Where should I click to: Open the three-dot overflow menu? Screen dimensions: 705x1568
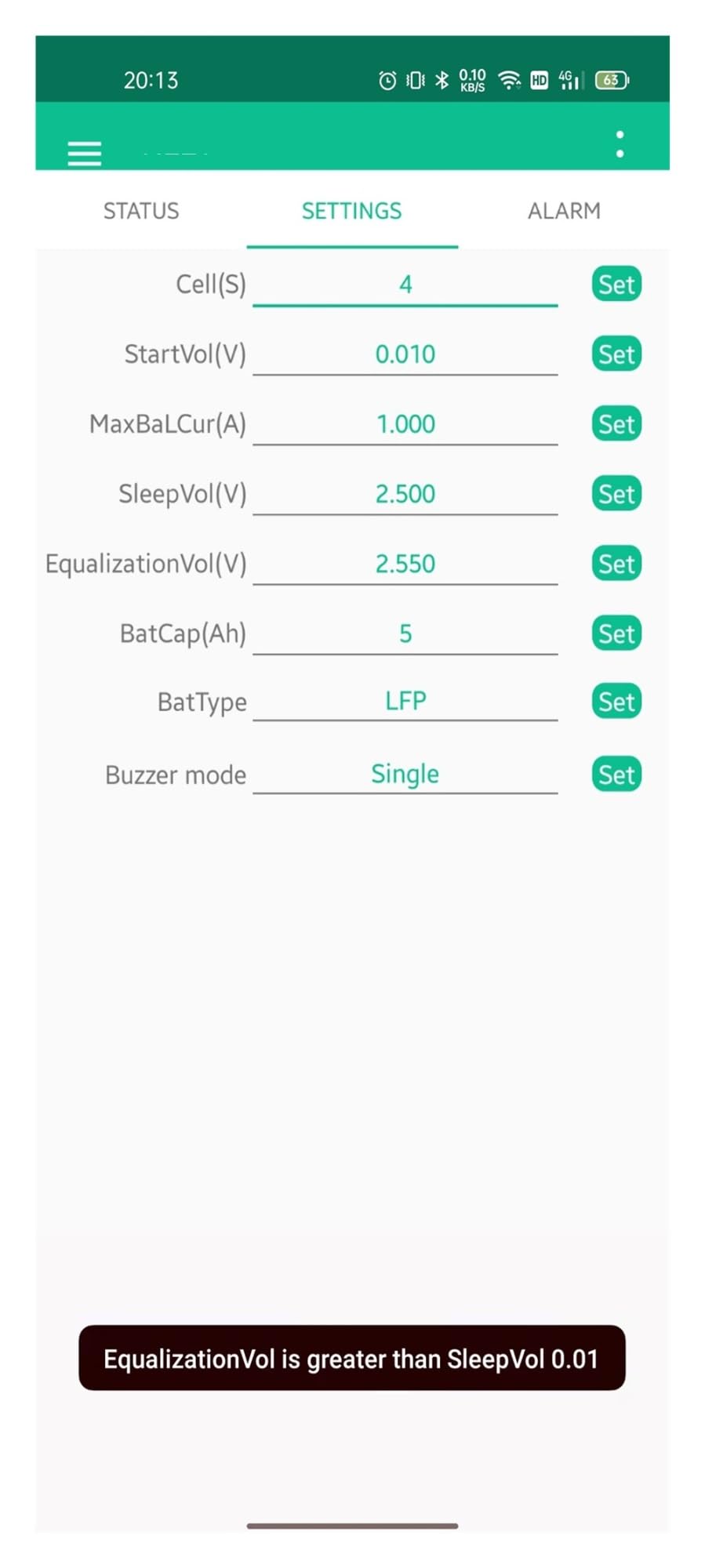coord(620,144)
